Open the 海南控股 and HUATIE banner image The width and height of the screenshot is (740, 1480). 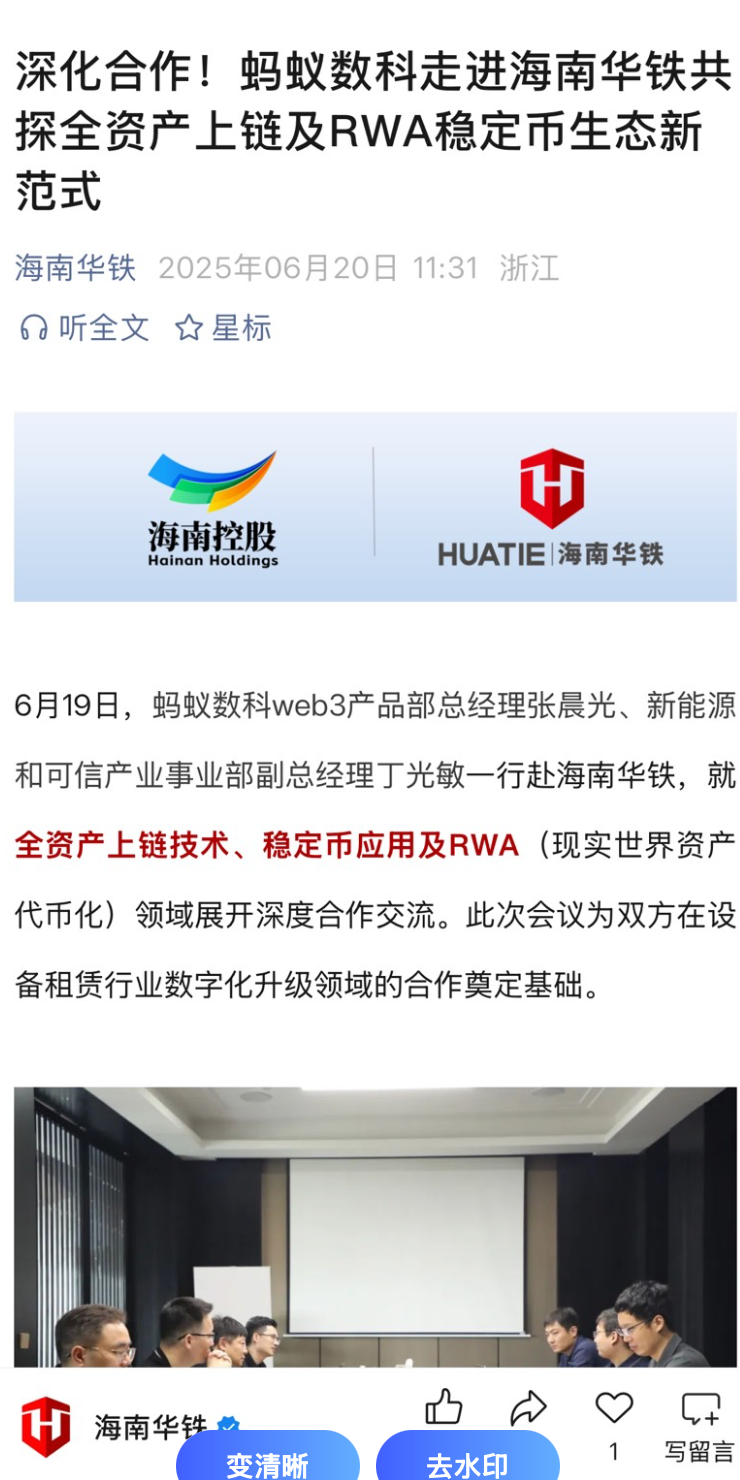(x=375, y=507)
